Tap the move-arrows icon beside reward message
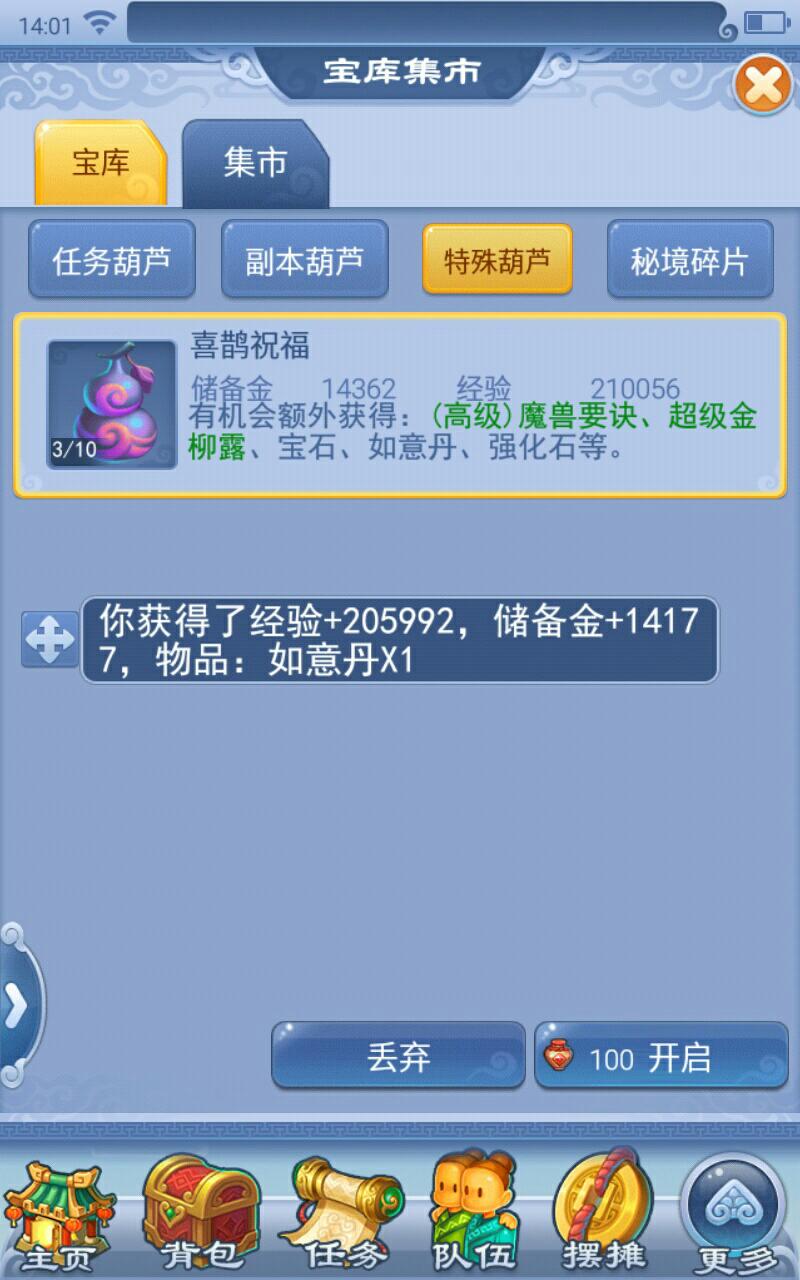Image resolution: width=800 pixels, height=1280 pixels. click(50, 640)
